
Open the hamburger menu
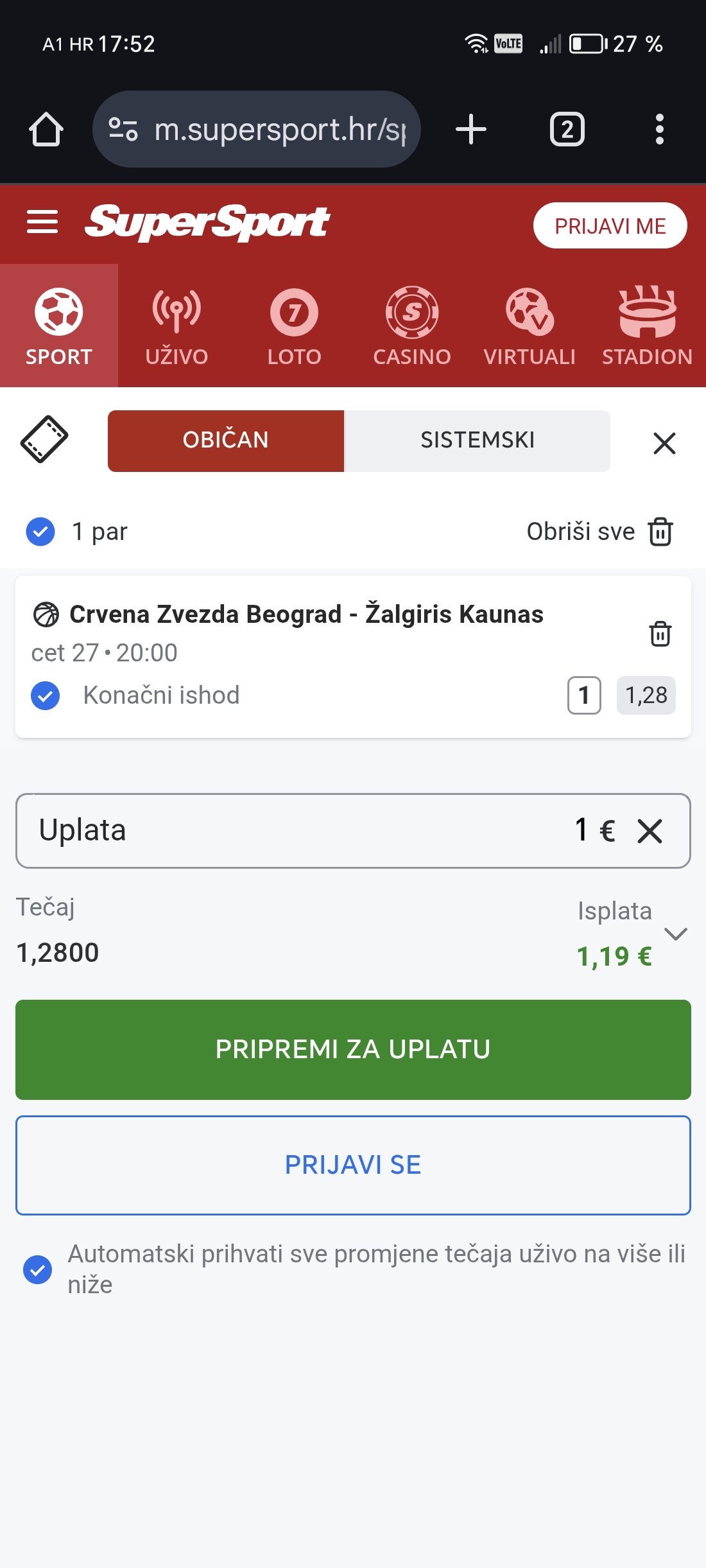pos(42,222)
